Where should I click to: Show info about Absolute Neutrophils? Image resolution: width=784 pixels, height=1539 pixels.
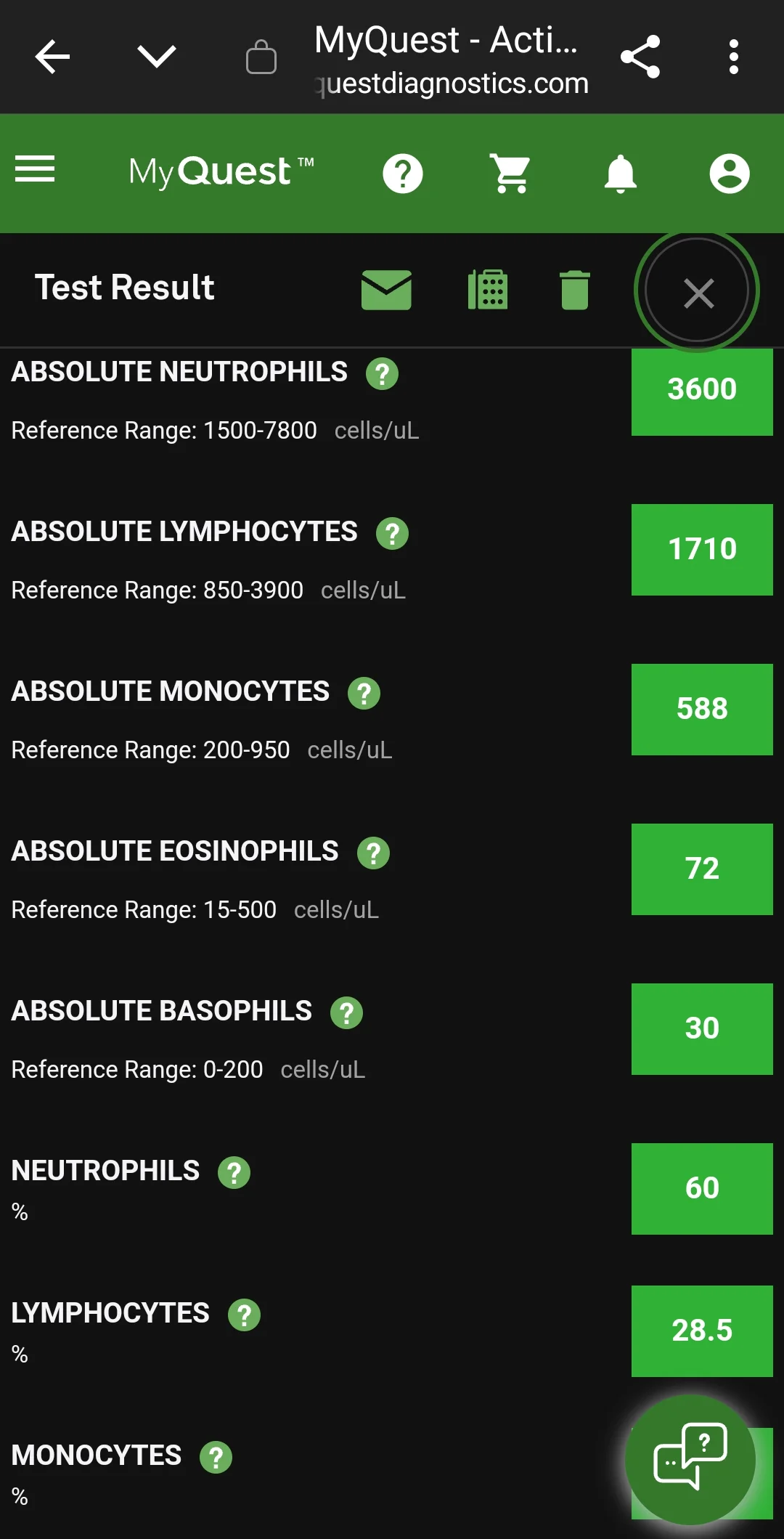point(382,374)
